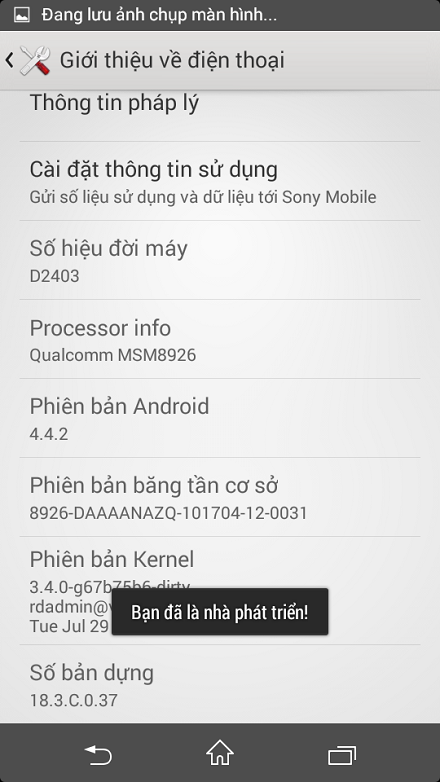This screenshot has width=440, height=782.
Task: Go back from Giới thiệu về điện thoại
Action: tap(28, 60)
